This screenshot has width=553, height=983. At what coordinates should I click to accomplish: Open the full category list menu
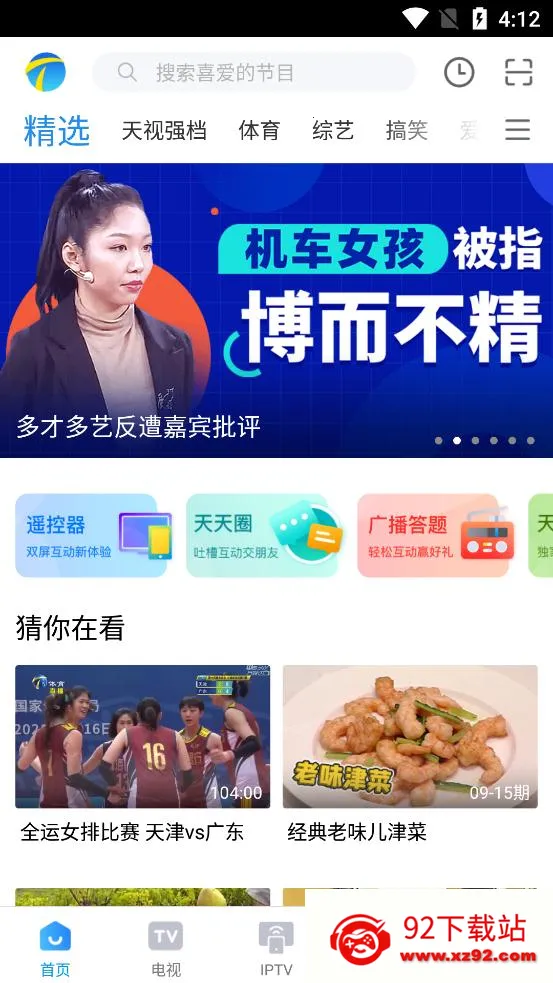(518, 130)
